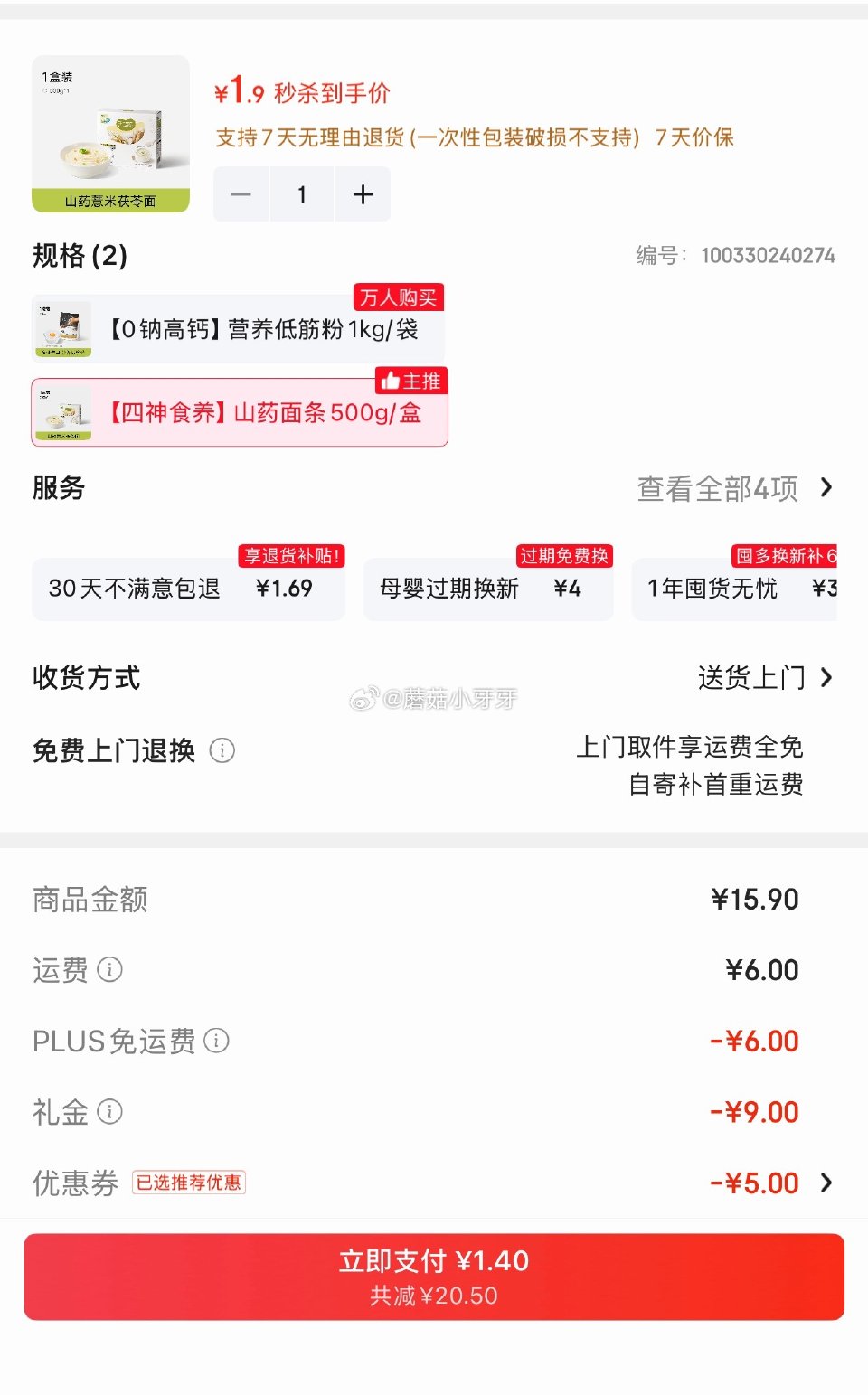Click the quantity value field showing 1

pyautogui.click(x=301, y=193)
